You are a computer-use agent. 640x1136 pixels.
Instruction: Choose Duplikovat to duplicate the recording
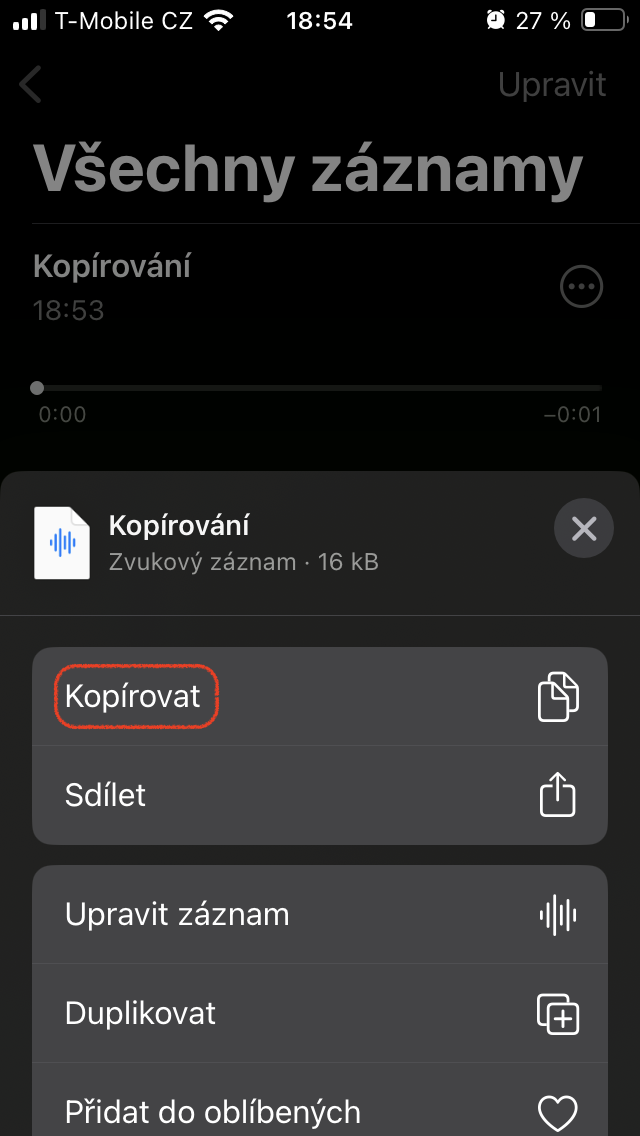click(x=320, y=1013)
